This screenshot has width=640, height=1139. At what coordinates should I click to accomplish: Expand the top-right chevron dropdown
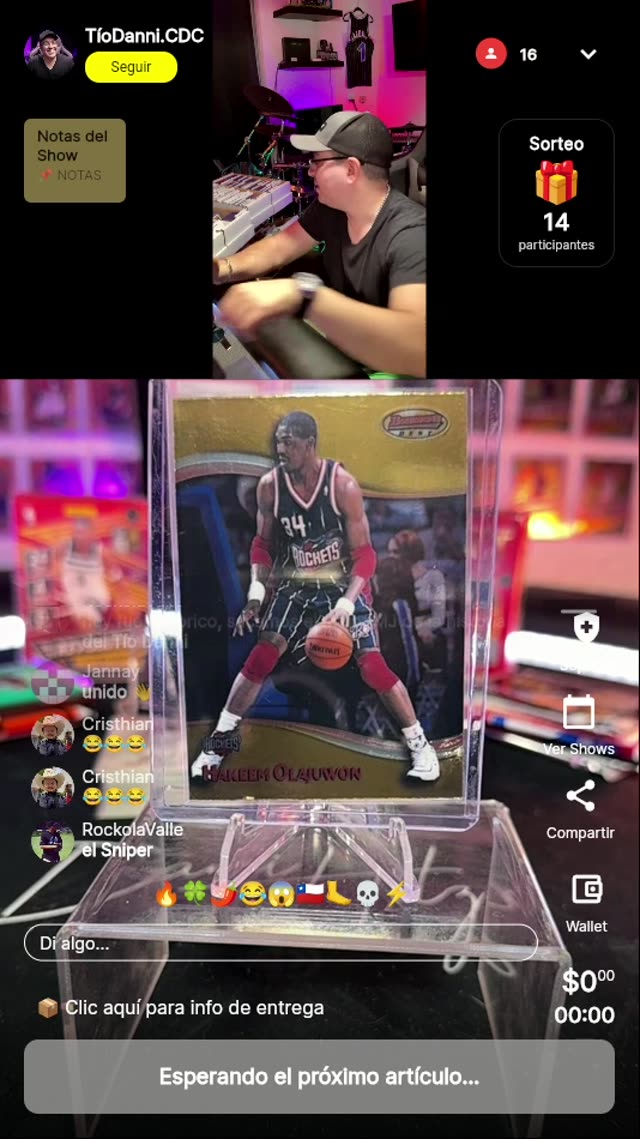click(588, 54)
